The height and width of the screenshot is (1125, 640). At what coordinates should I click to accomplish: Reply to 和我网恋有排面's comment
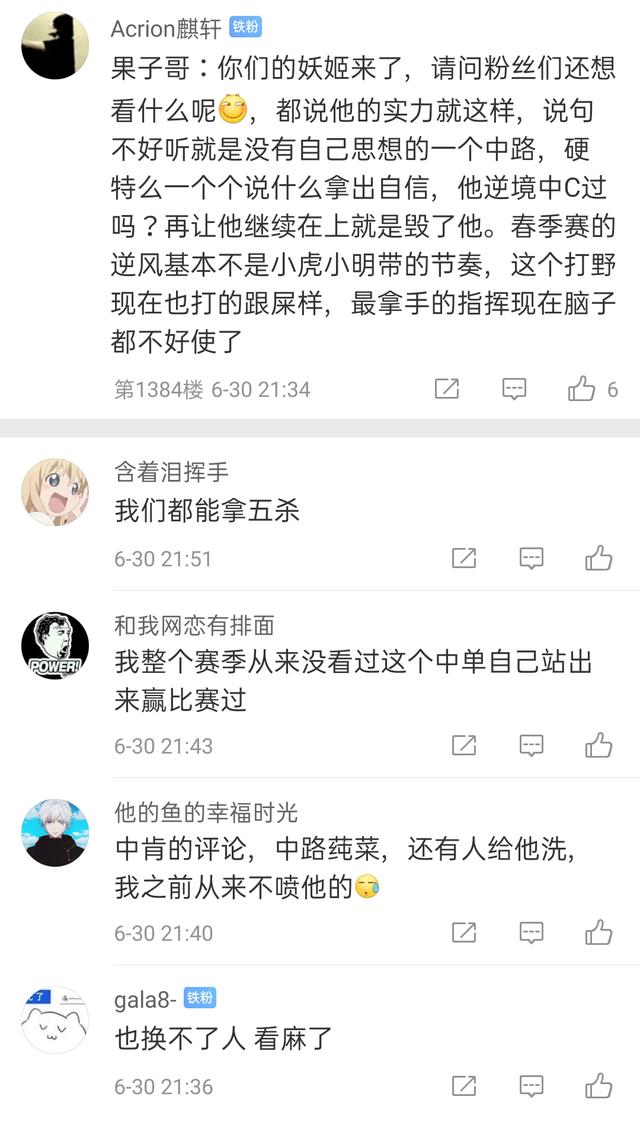(531, 745)
